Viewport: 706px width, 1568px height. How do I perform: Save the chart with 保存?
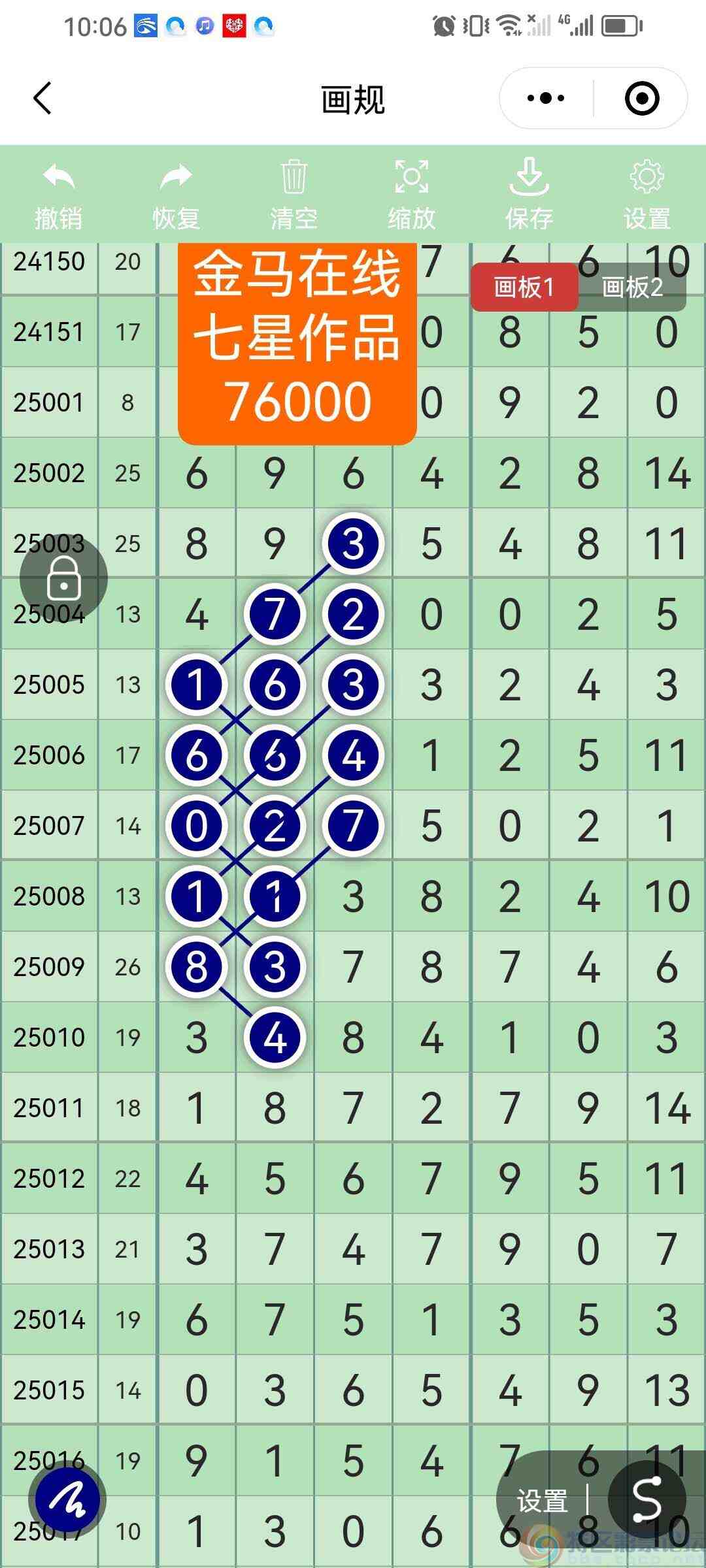pyautogui.click(x=529, y=195)
